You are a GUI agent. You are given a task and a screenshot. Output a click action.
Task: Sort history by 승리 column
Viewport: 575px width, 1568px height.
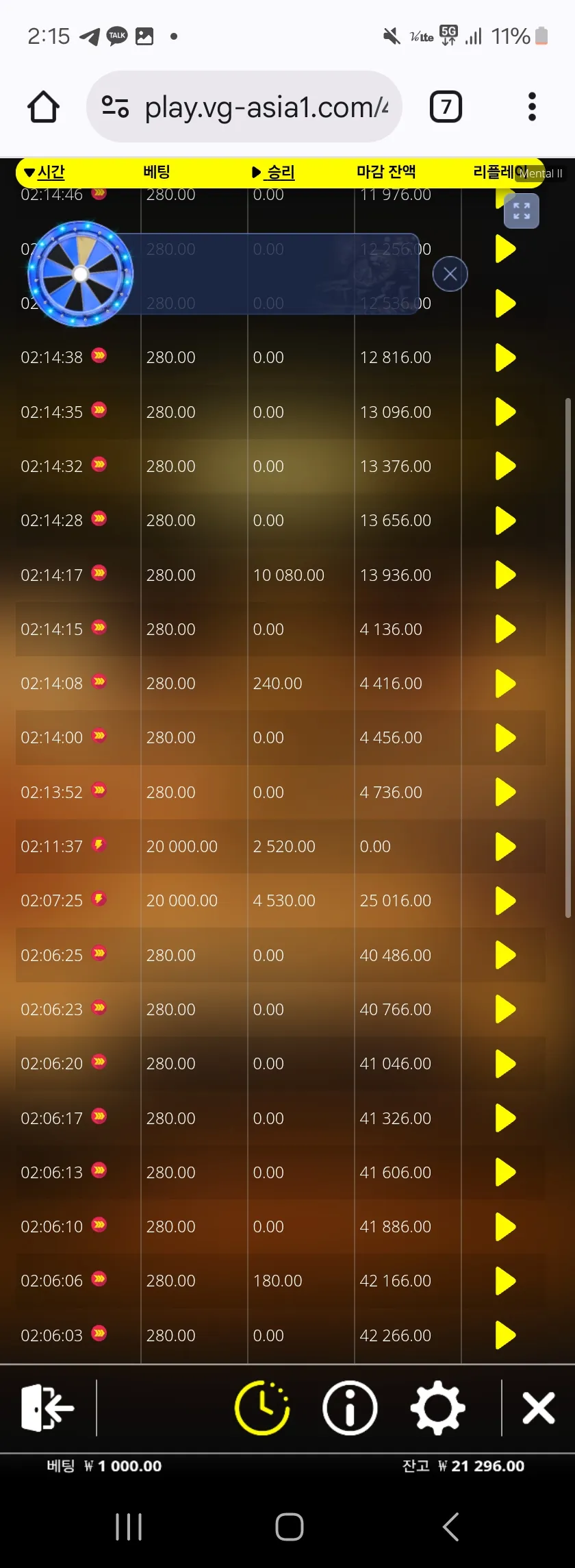tap(273, 172)
